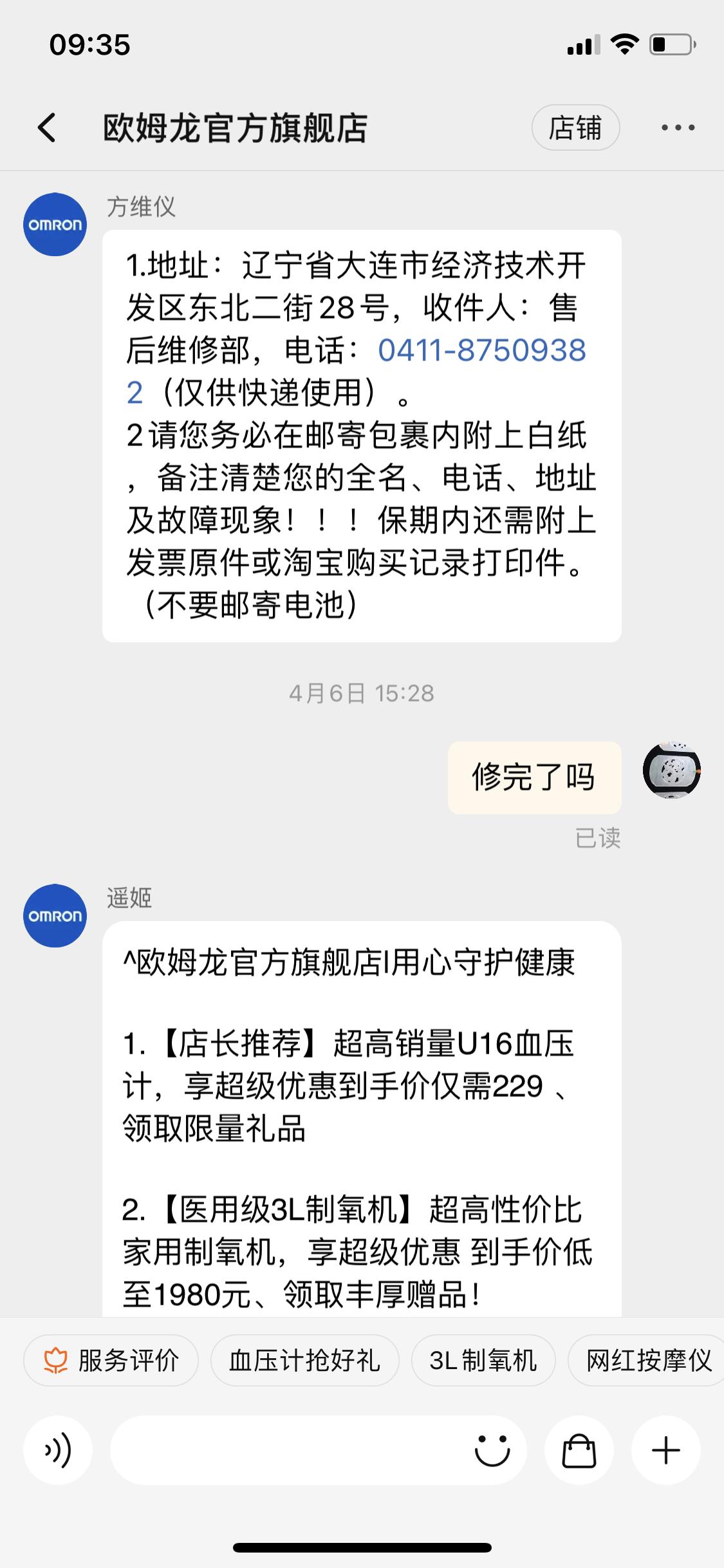
Task: Open the more options ellipsis menu
Action: pyautogui.click(x=678, y=127)
